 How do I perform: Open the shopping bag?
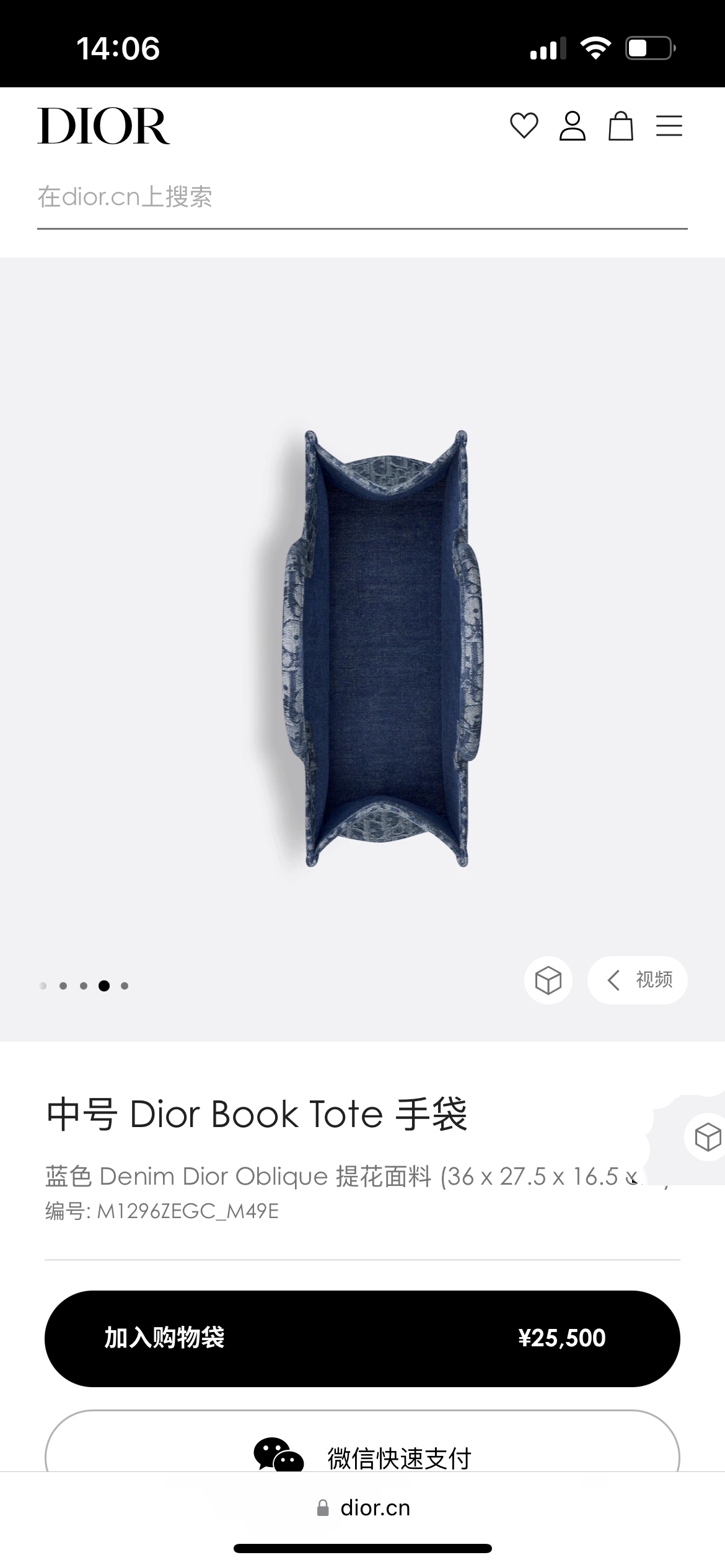pyautogui.click(x=620, y=126)
